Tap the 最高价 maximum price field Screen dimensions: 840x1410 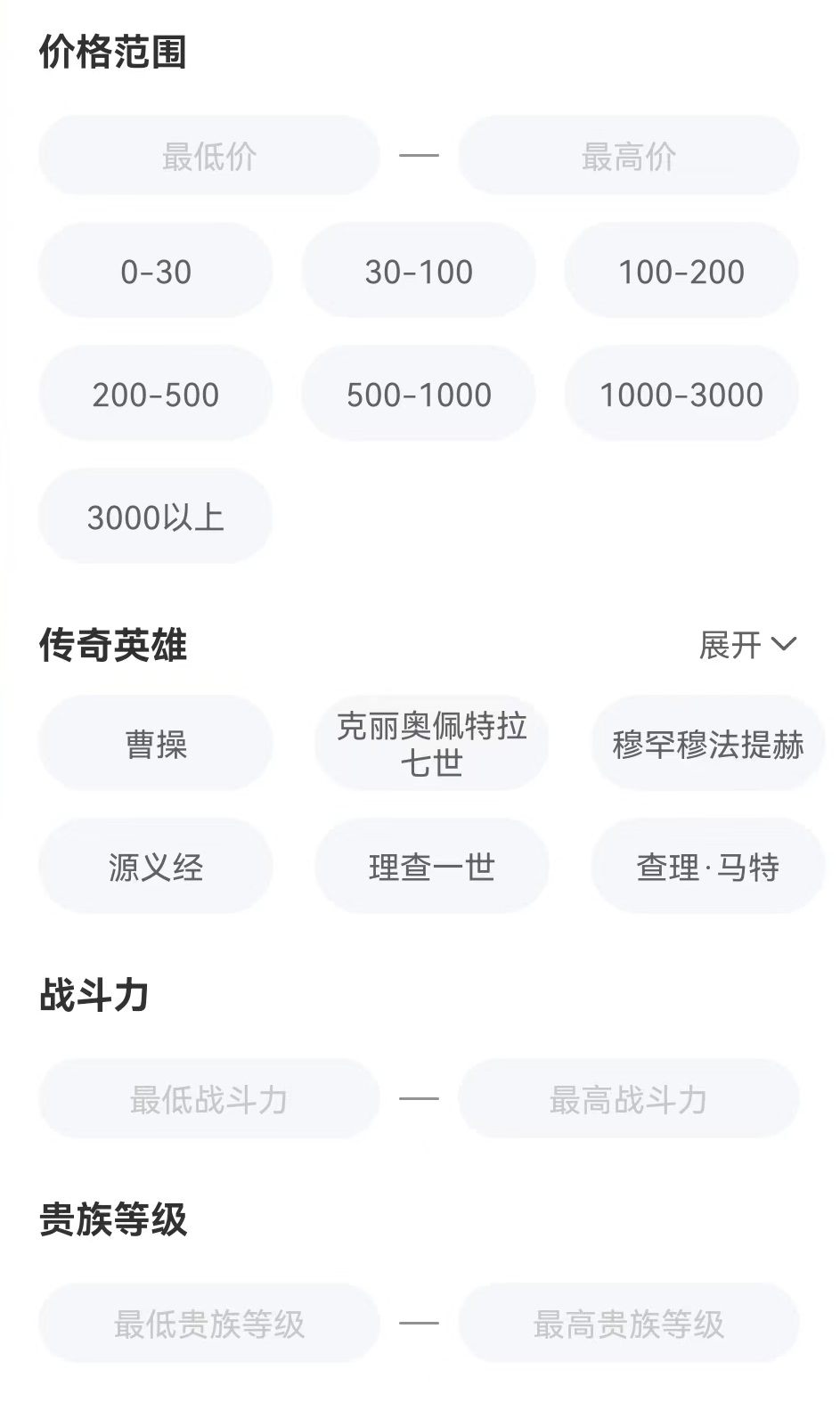point(628,156)
